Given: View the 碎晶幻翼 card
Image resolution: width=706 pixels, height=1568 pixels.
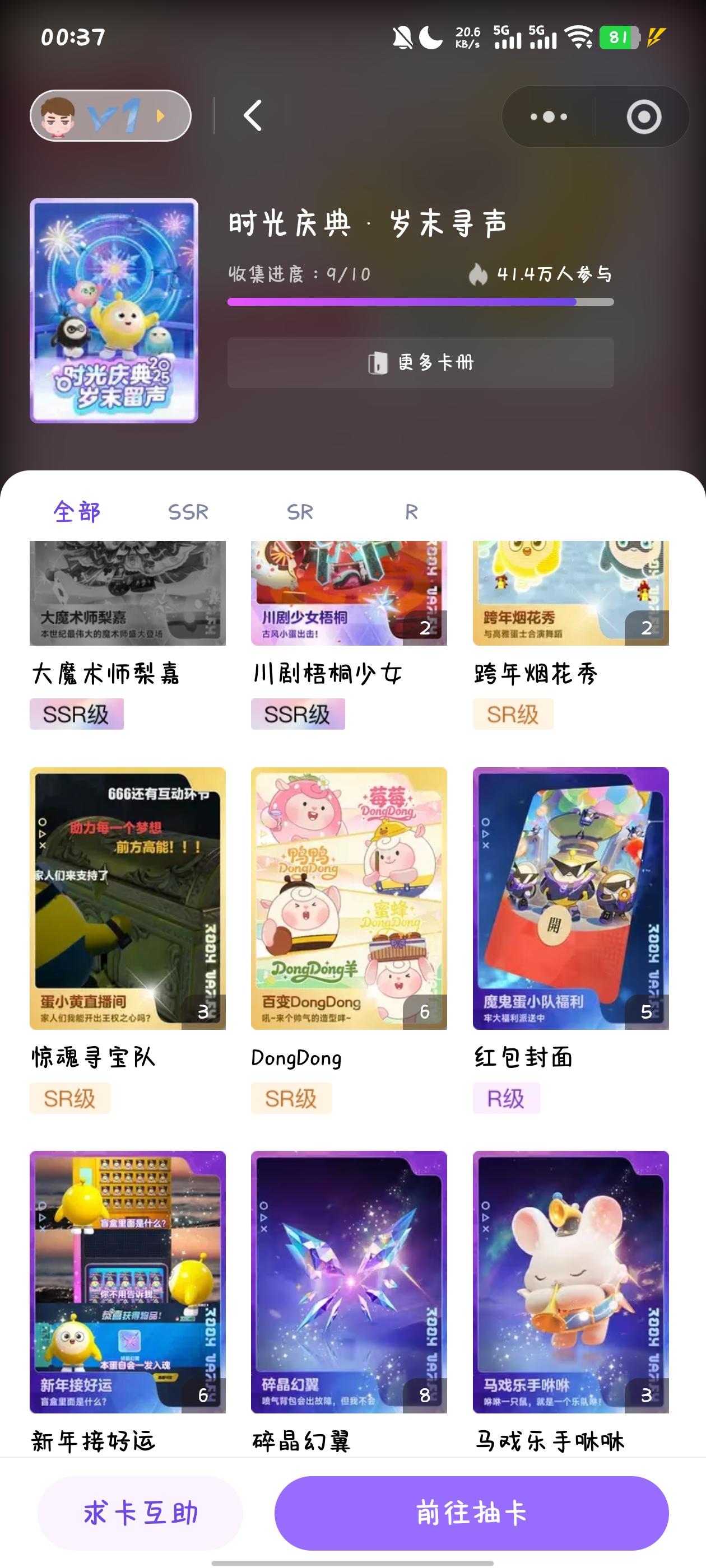Looking at the screenshot, I should (349, 1281).
